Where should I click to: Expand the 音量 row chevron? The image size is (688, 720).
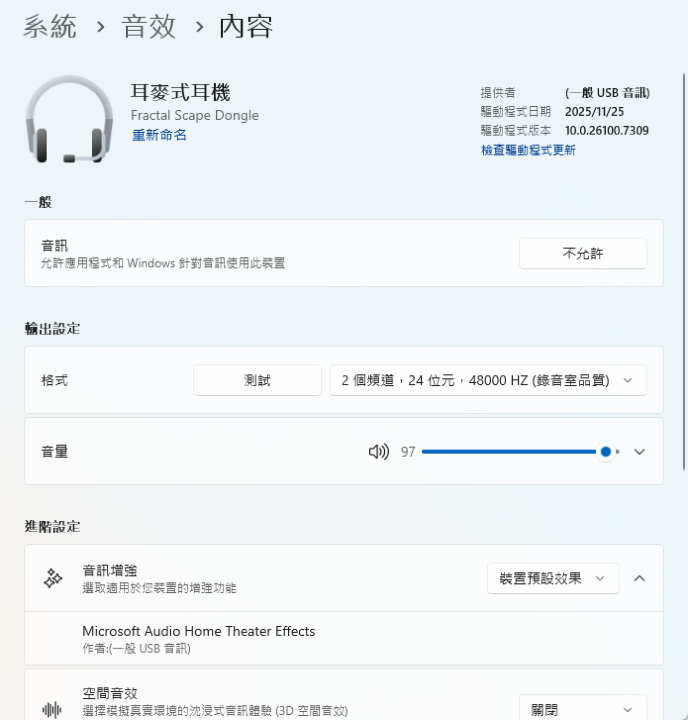pyautogui.click(x=640, y=452)
